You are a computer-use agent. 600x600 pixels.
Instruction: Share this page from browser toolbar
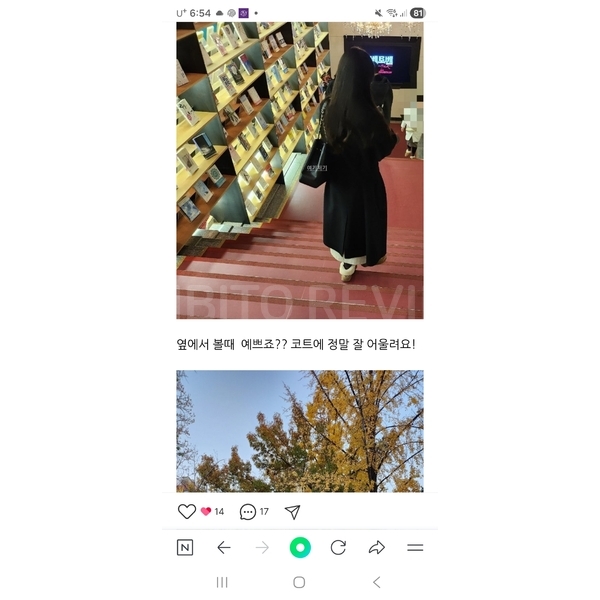pos(377,547)
